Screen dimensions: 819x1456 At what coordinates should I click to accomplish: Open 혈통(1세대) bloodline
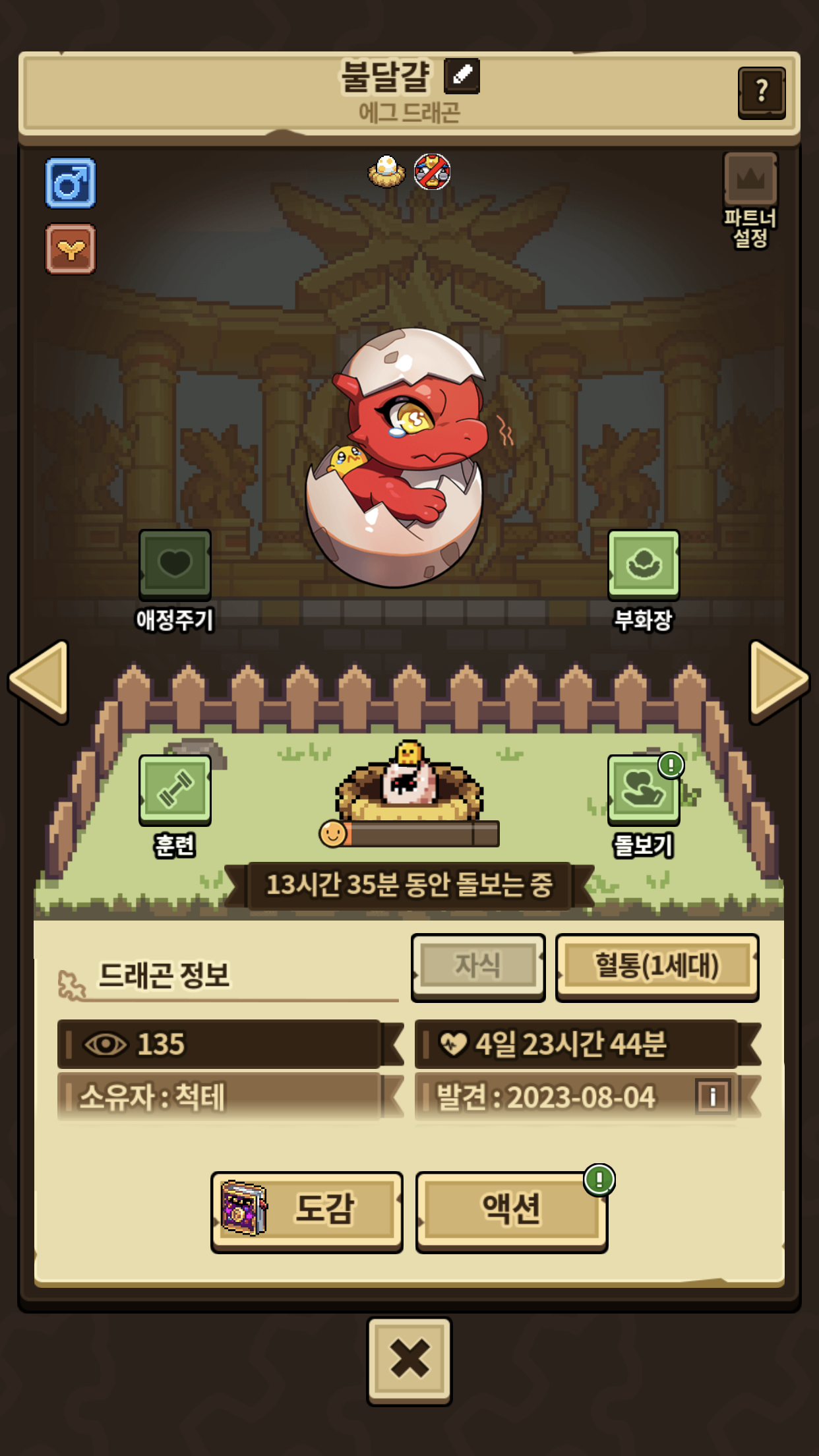[657, 967]
